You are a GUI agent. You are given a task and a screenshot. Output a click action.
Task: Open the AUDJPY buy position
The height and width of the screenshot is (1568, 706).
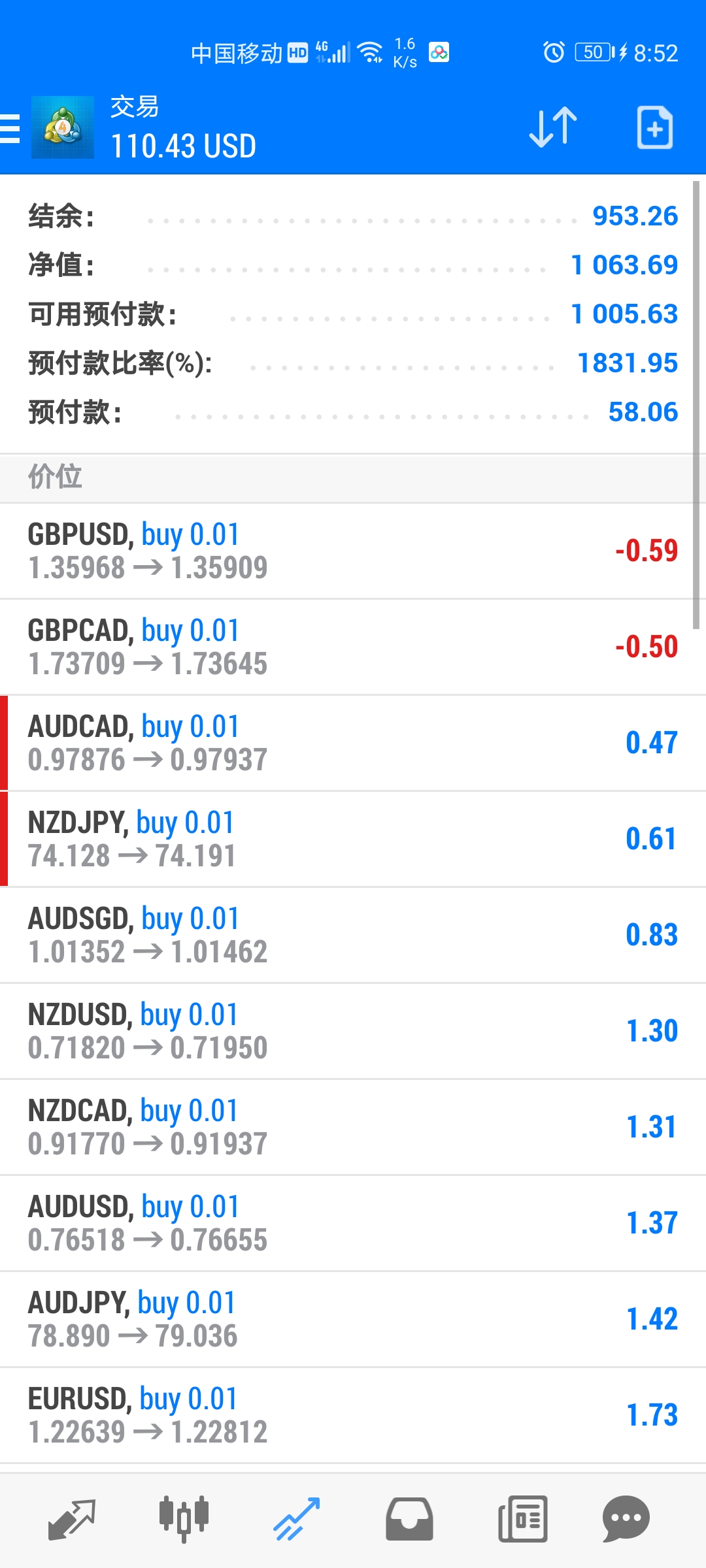(x=353, y=1319)
